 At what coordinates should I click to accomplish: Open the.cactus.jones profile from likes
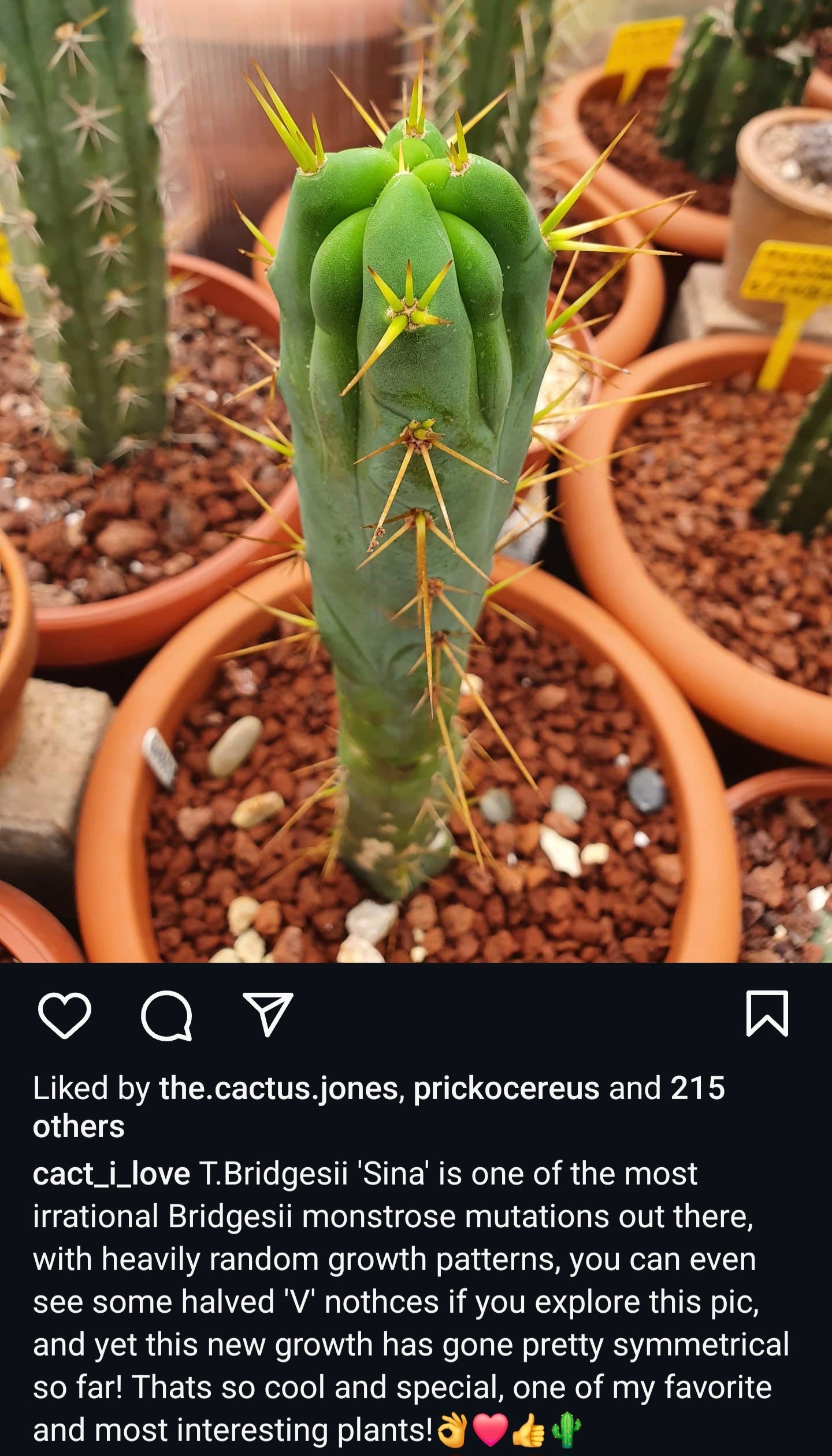coord(278,1089)
